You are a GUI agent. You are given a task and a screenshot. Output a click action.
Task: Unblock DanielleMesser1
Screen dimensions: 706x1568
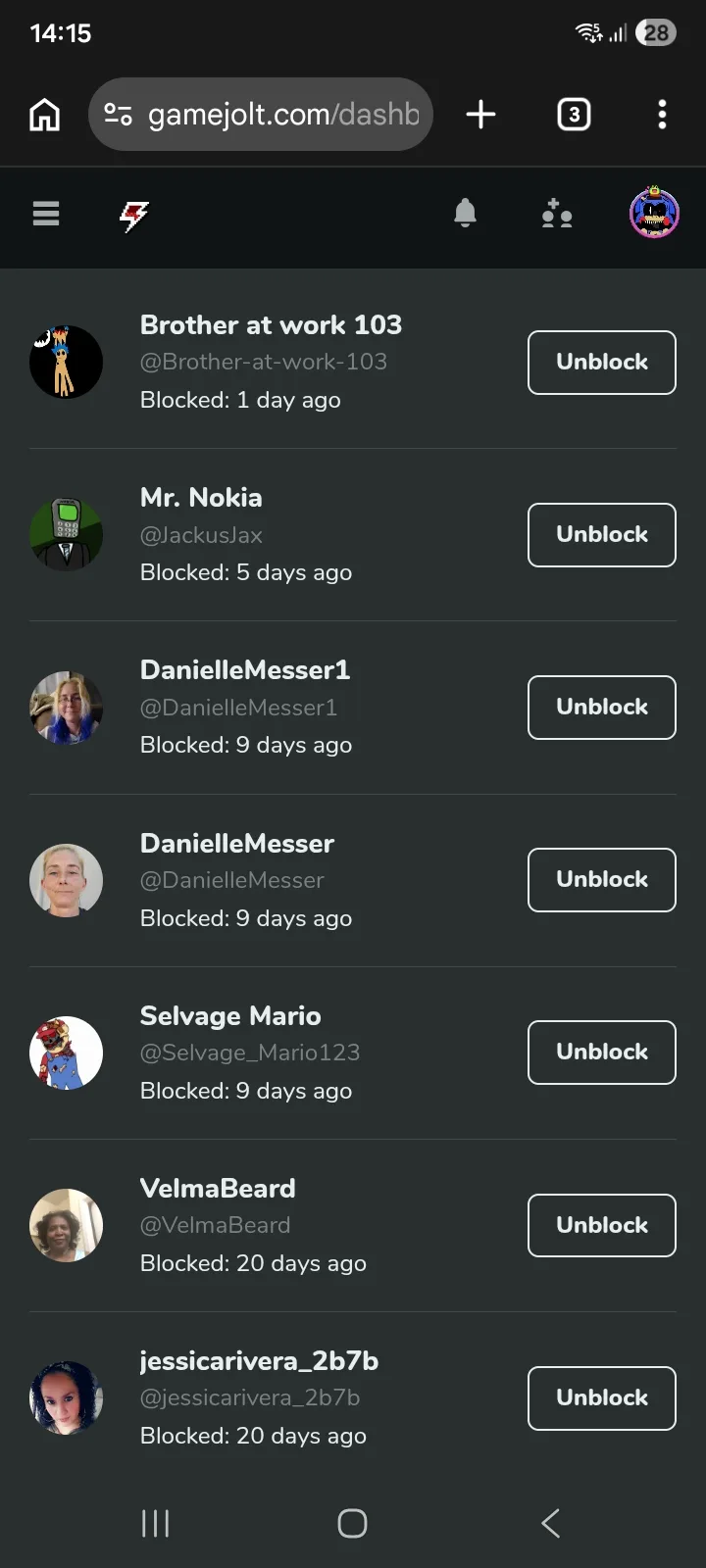(x=602, y=708)
